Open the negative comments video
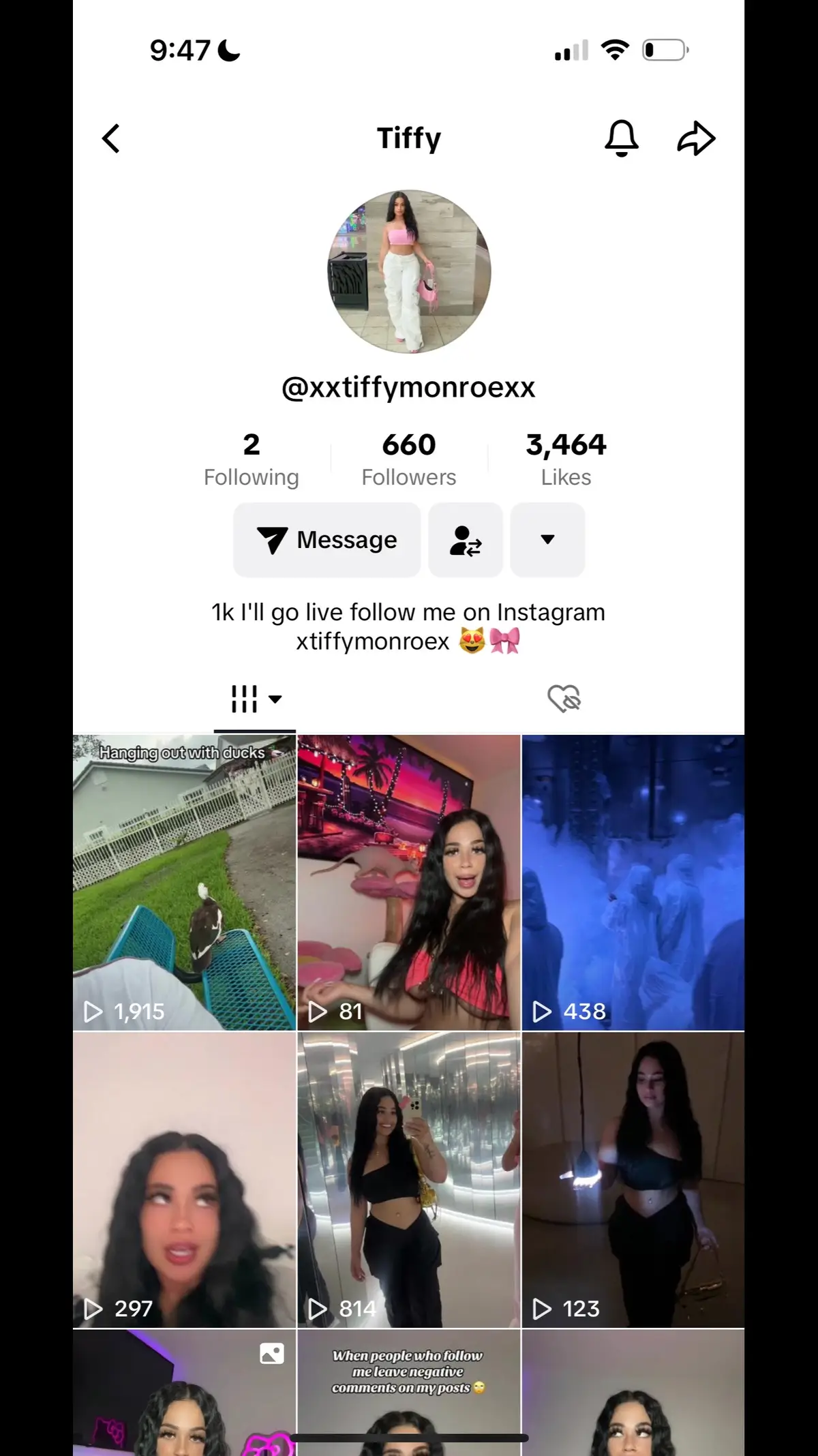The height and width of the screenshot is (1456, 818). tap(409, 1393)
